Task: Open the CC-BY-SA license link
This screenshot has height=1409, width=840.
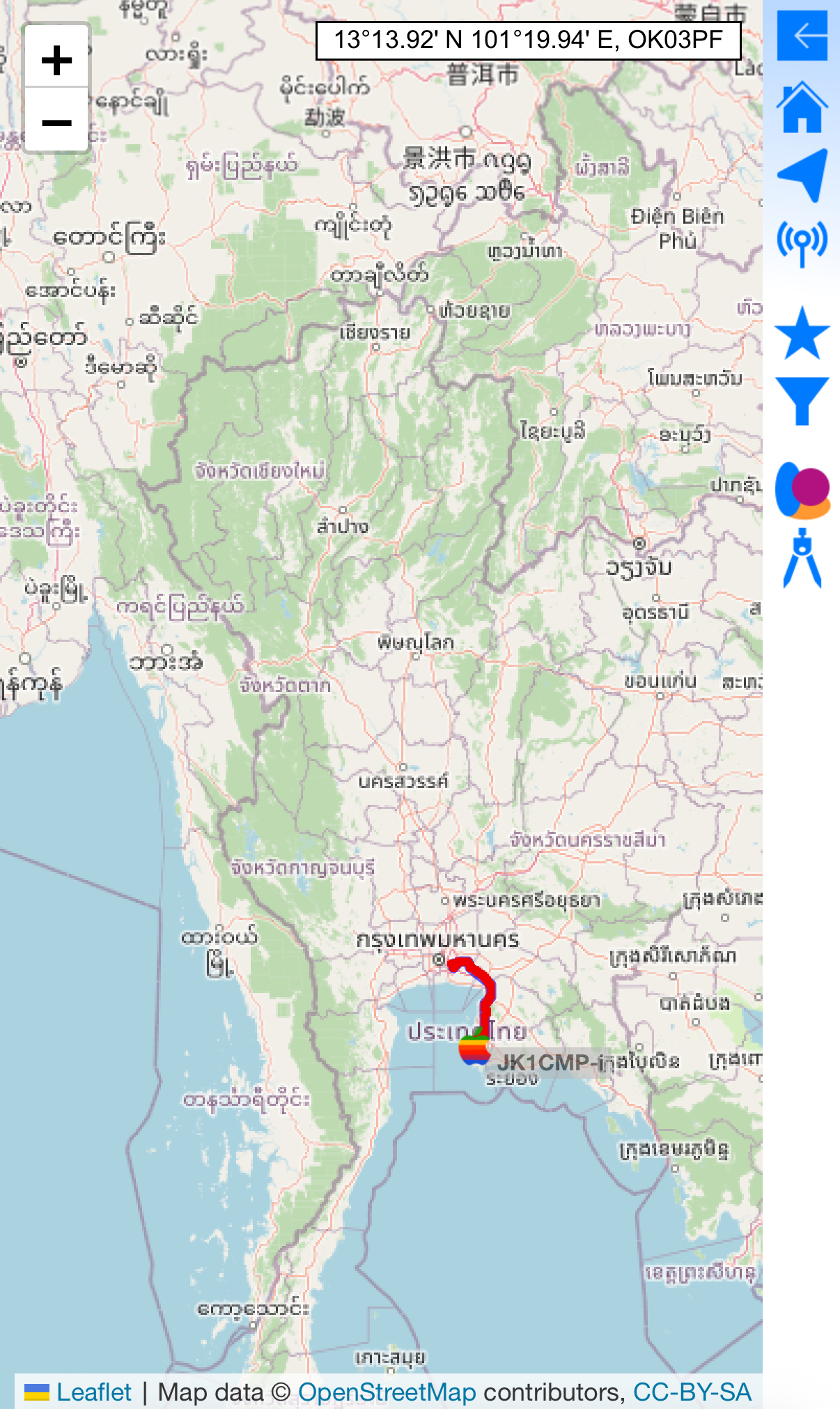Action: (x=692, y=1392)
